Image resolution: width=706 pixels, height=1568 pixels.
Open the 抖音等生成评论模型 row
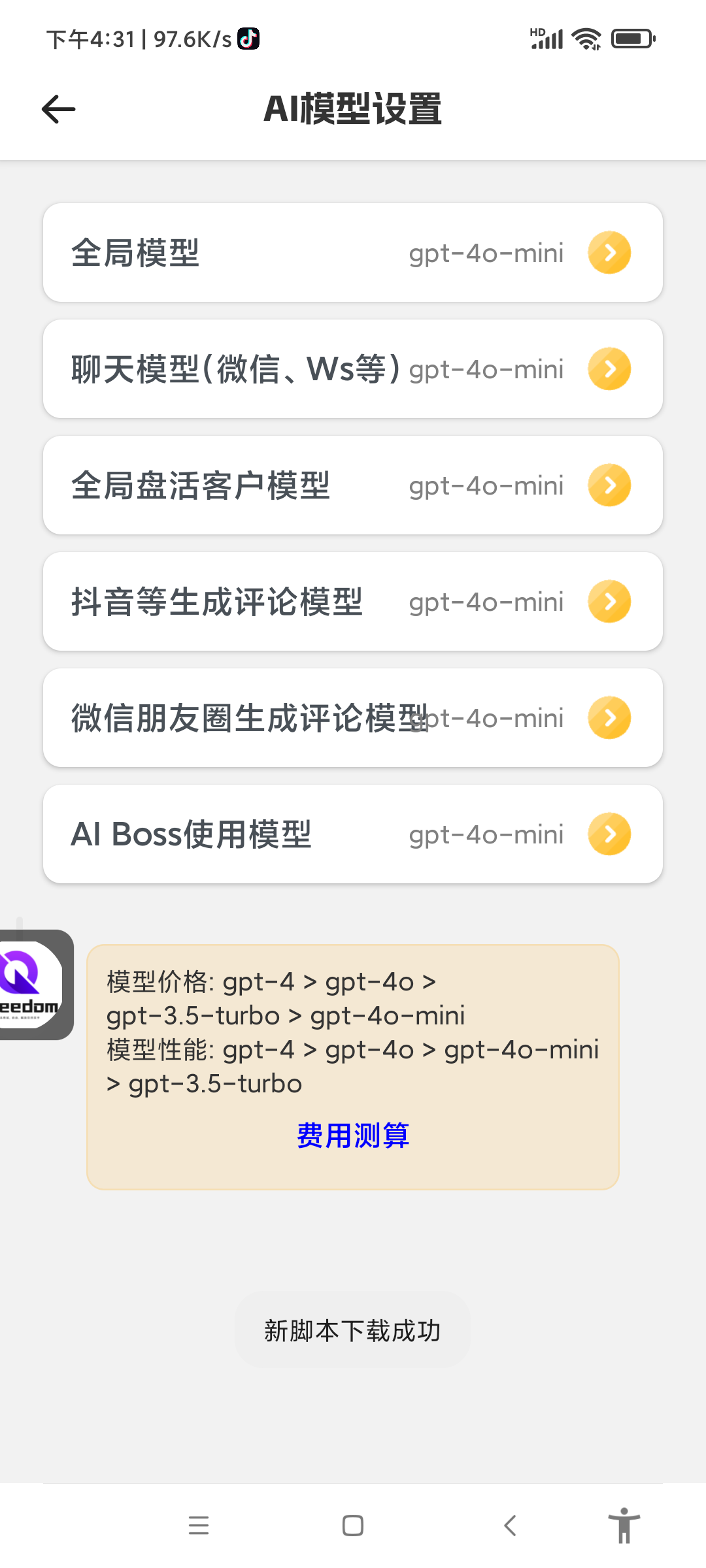tap(353, 601)
